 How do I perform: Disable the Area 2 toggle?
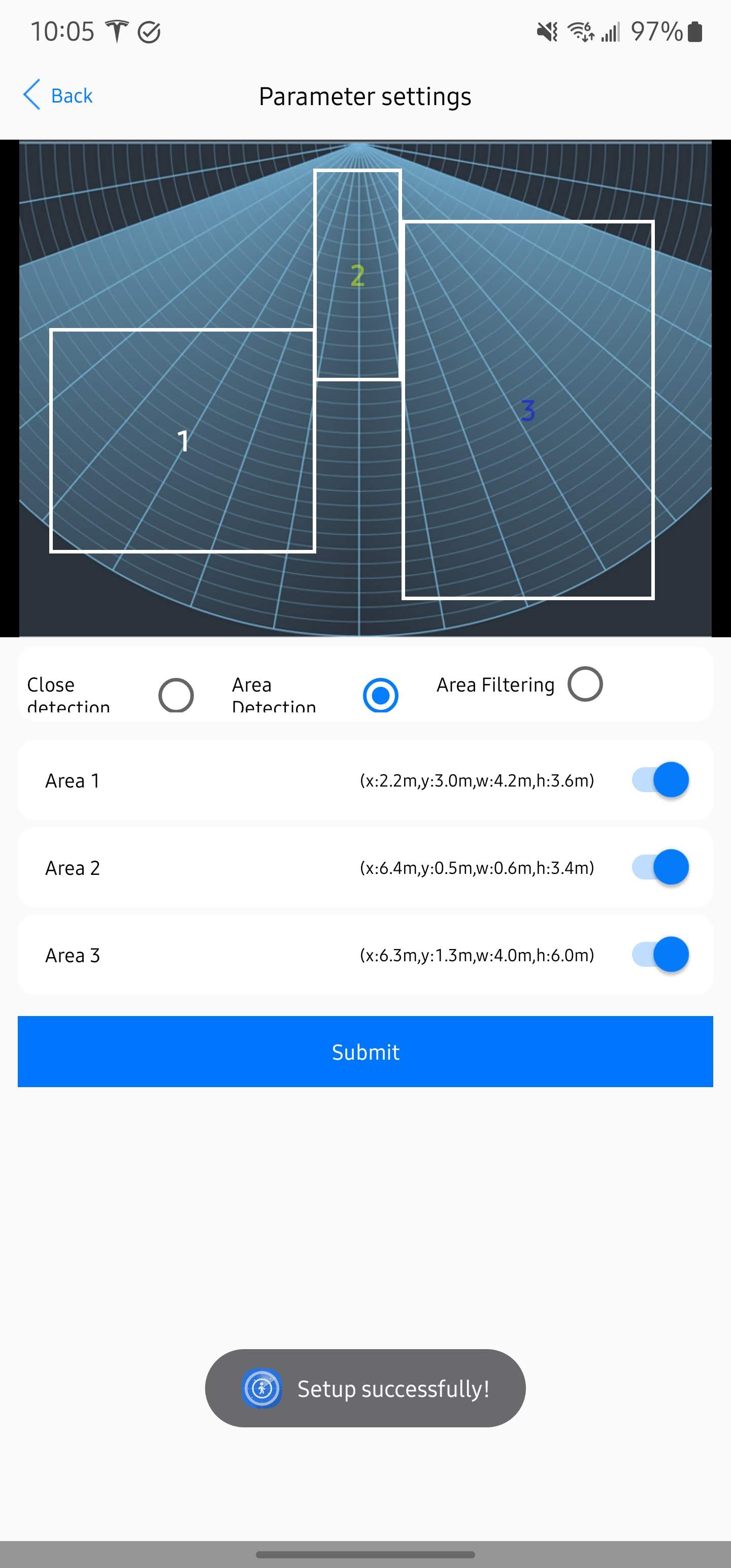point(660,867)
